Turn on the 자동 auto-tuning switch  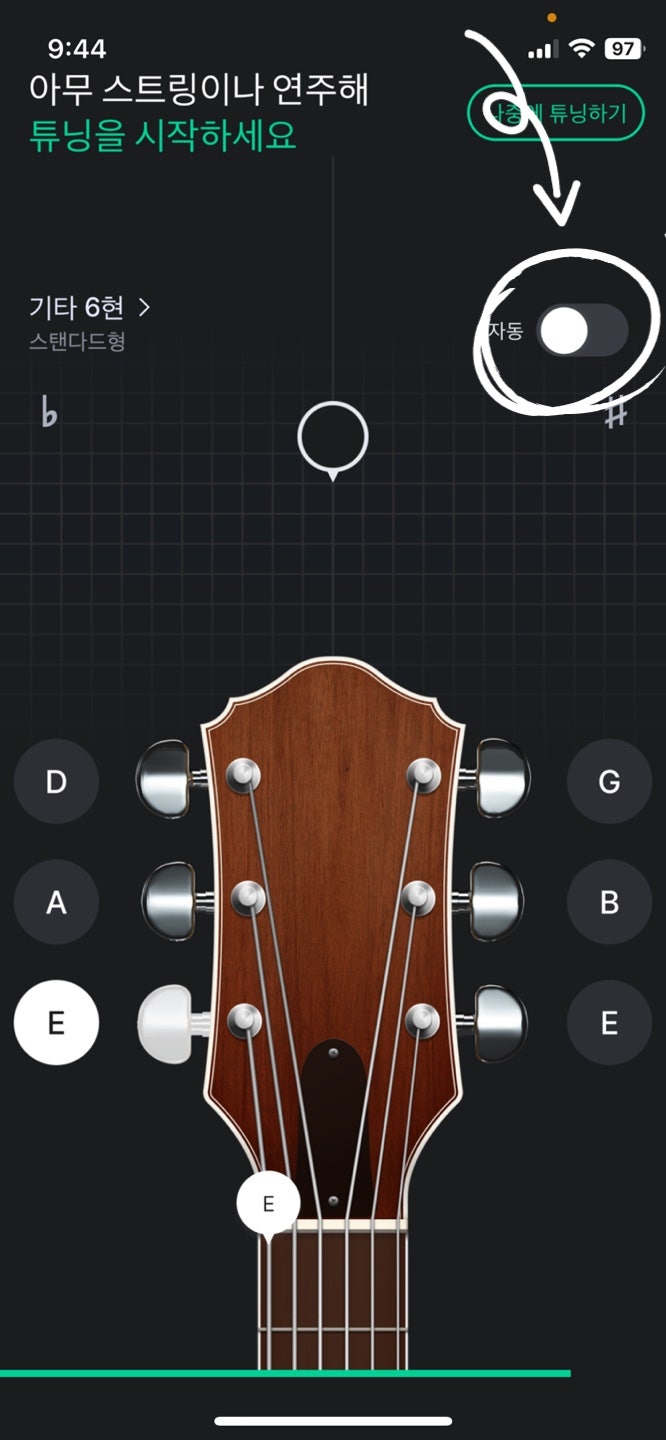582,331
